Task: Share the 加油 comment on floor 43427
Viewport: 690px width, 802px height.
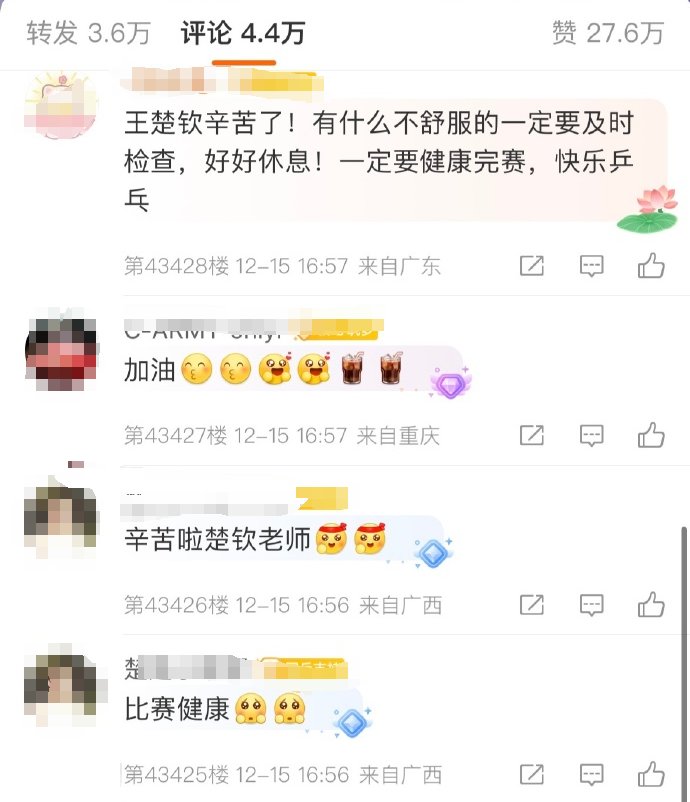Action: coord(532,435)
